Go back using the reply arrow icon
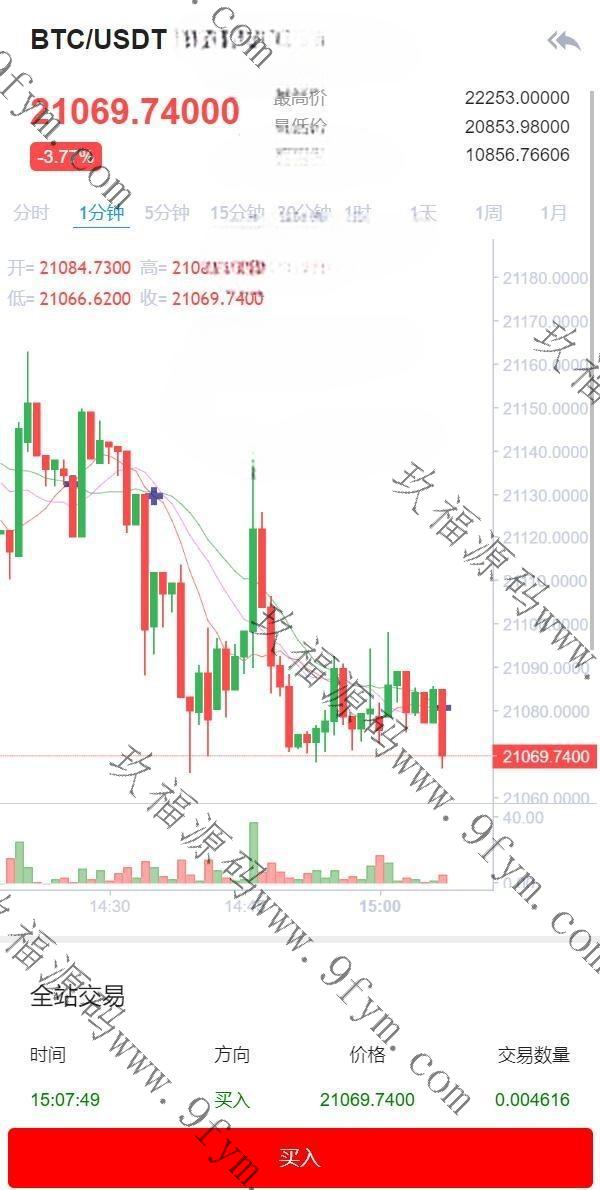600x1190 pixels. (564, 41)
